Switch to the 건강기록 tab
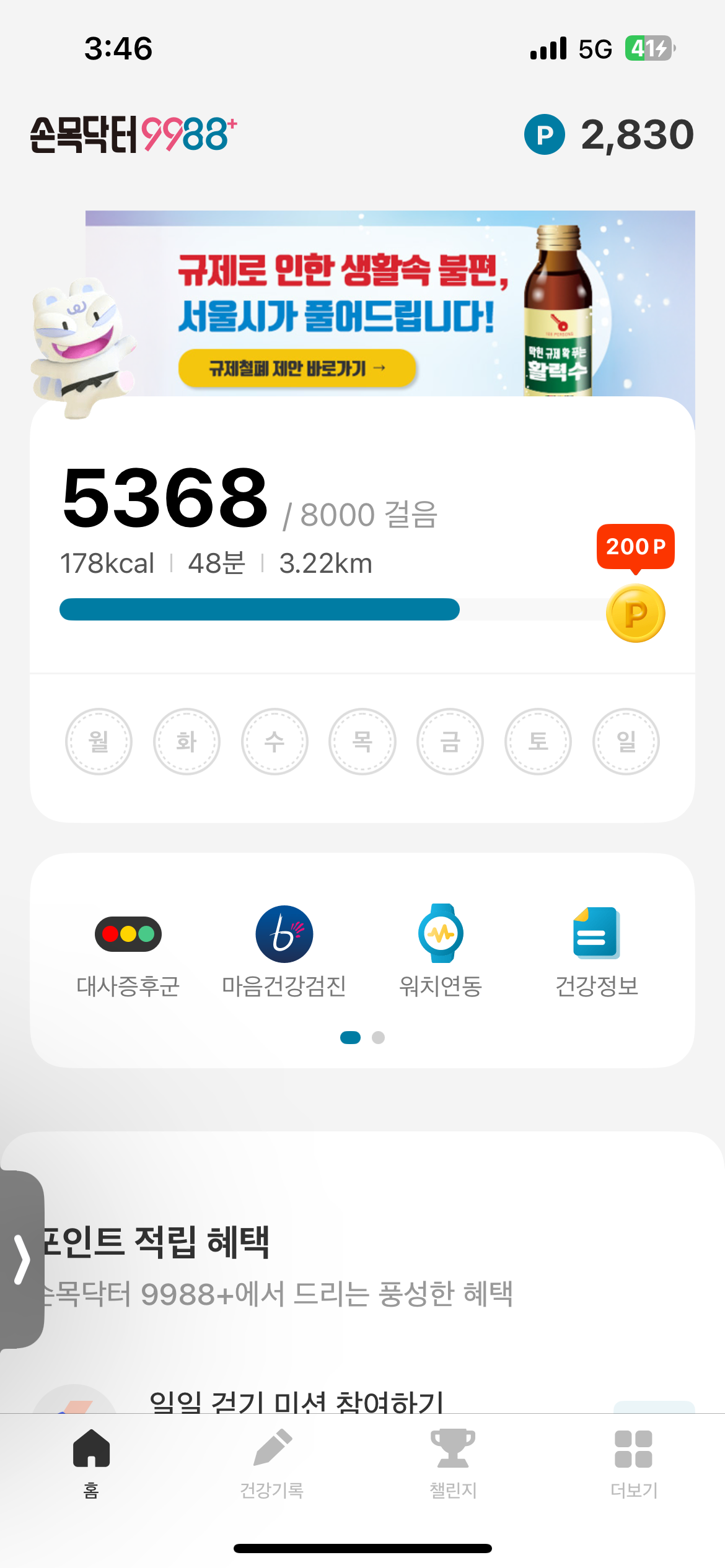The width and height of the screenshot is (725, 1568). tap(272, 1463)
